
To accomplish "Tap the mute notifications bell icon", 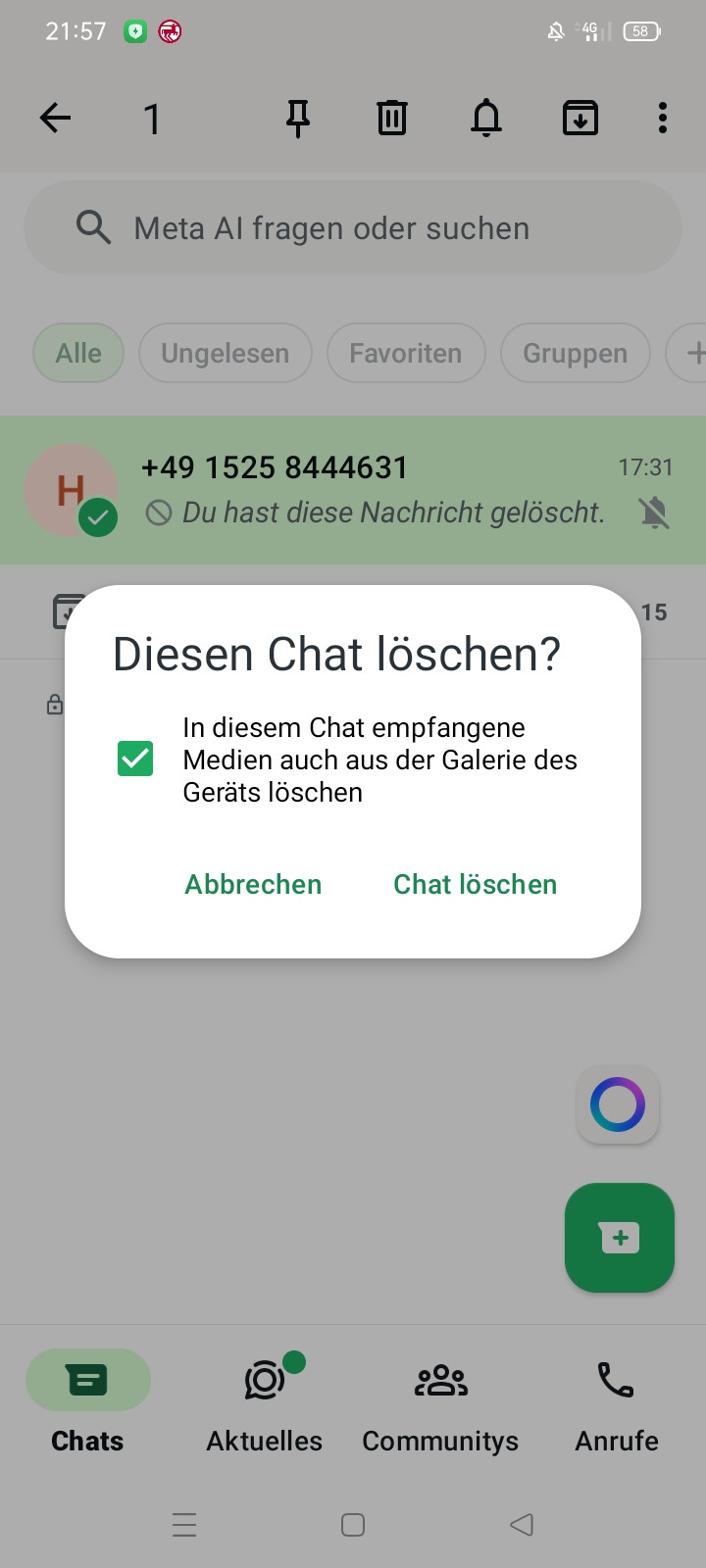I will click(486, 119).
